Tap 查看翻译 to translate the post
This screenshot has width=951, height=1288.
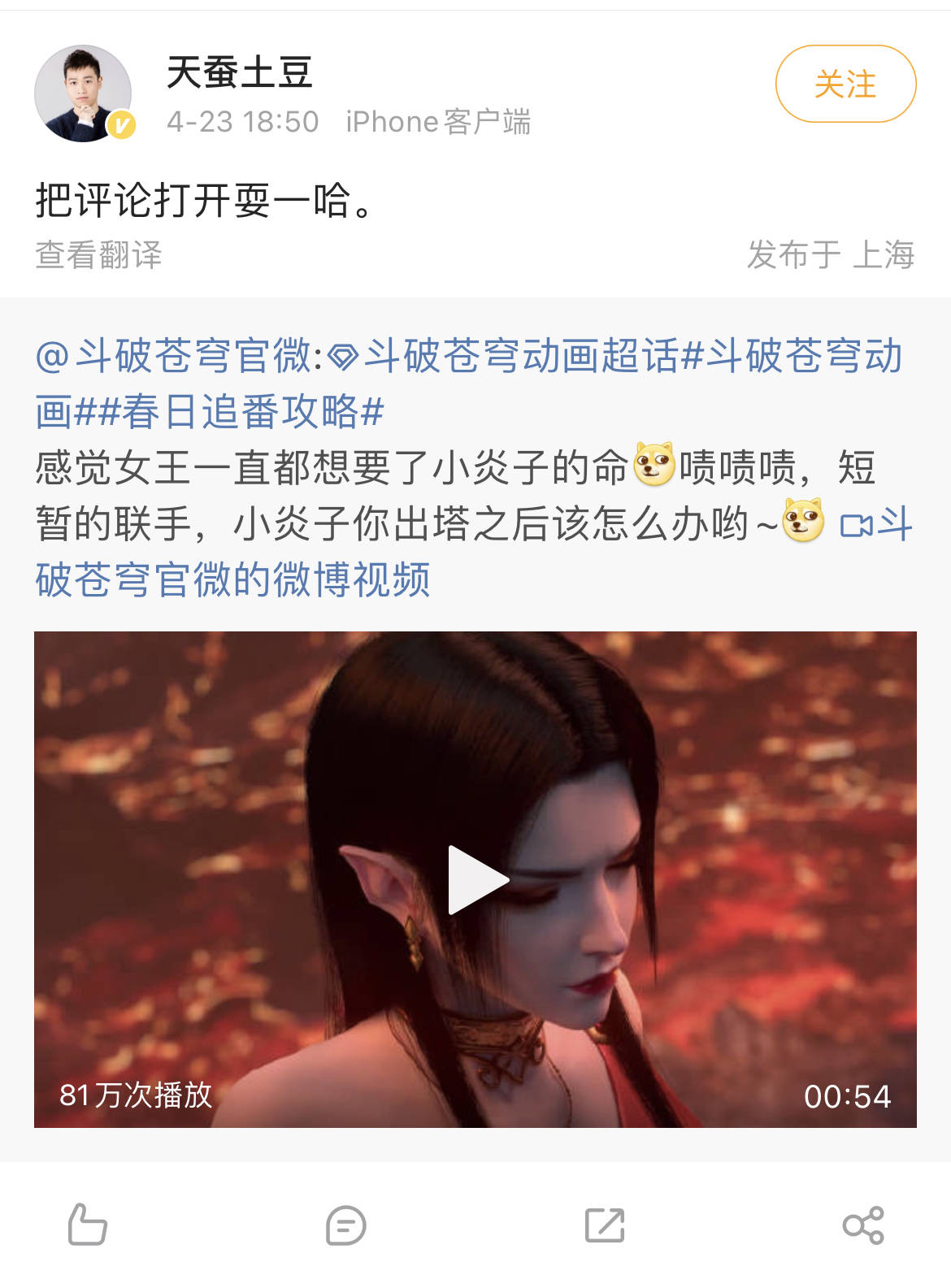(x=98, y=254)
